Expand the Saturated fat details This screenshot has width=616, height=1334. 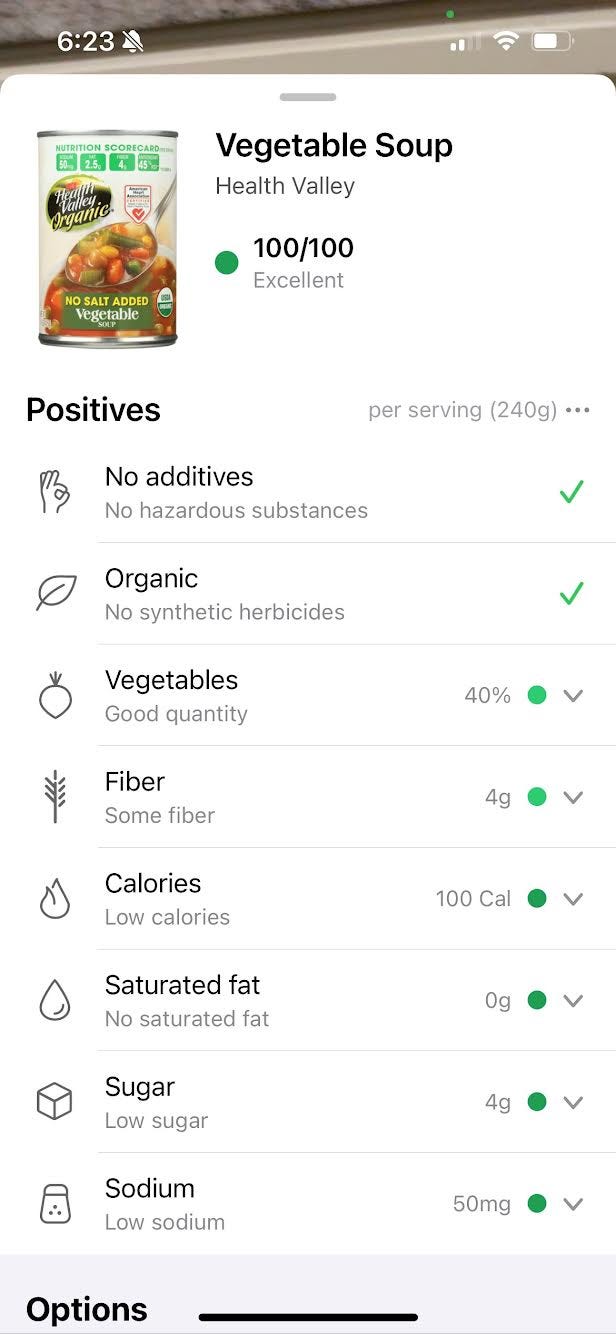[x=573, y=1000]
